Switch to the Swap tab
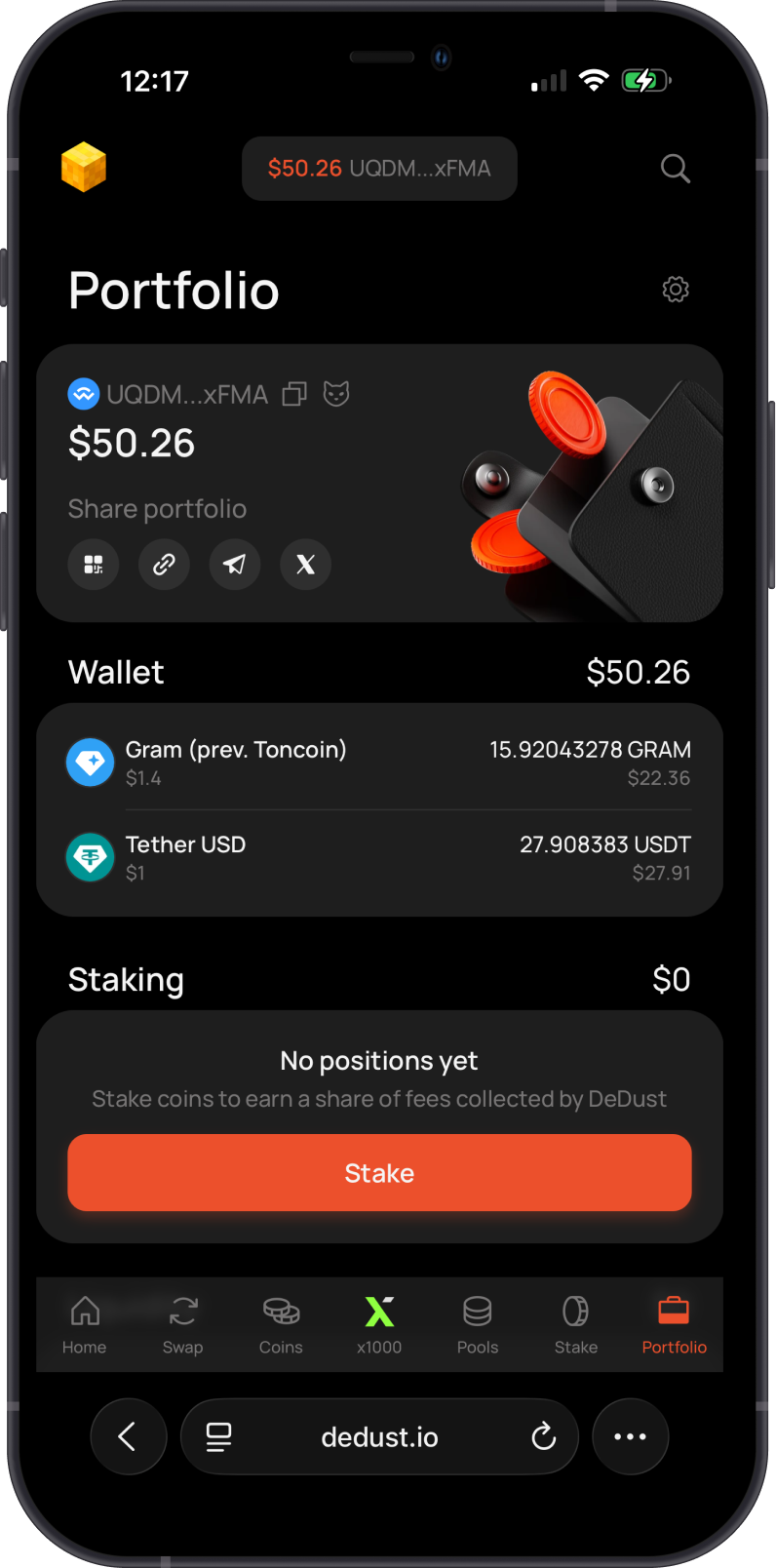Viewport: 776px width, 1568px height. click(183, 1325)
